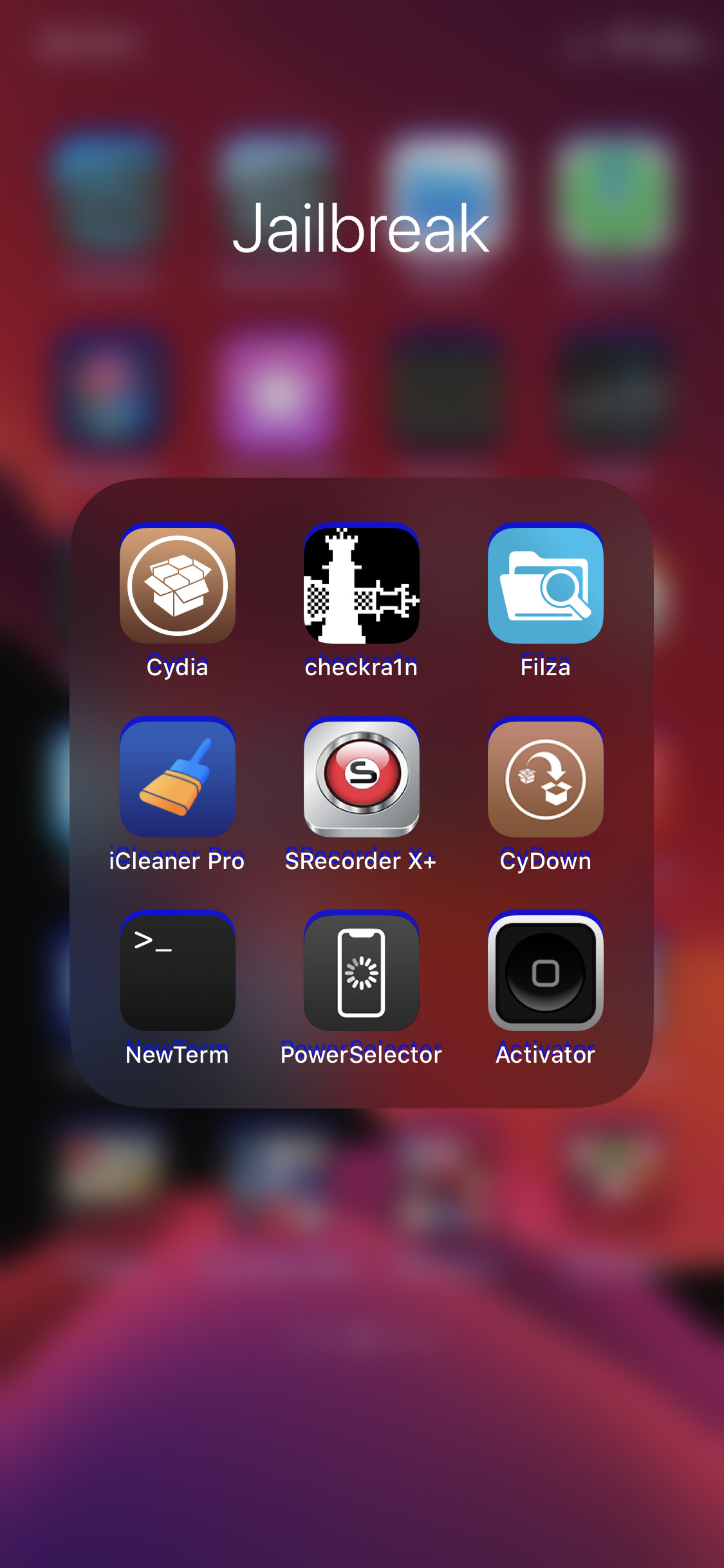The width and height of the screenshot is (724, 1568).
Task: Launch NewTerm terminal
Action: click(x=178, y=973)
